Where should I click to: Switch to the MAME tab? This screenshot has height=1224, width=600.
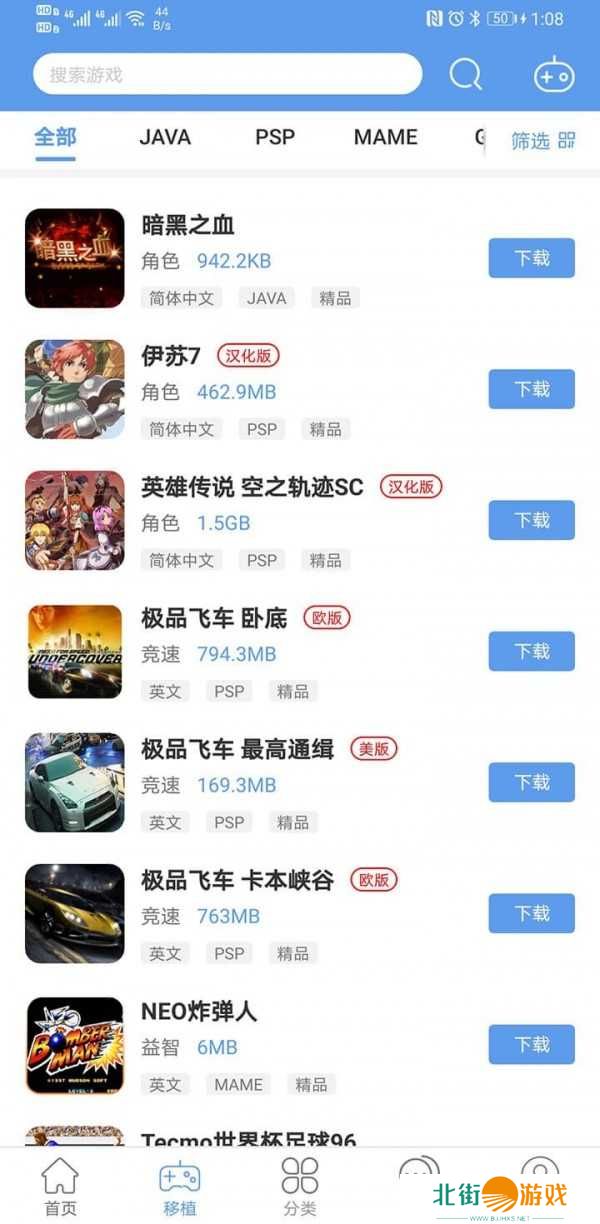pos(385,138)
